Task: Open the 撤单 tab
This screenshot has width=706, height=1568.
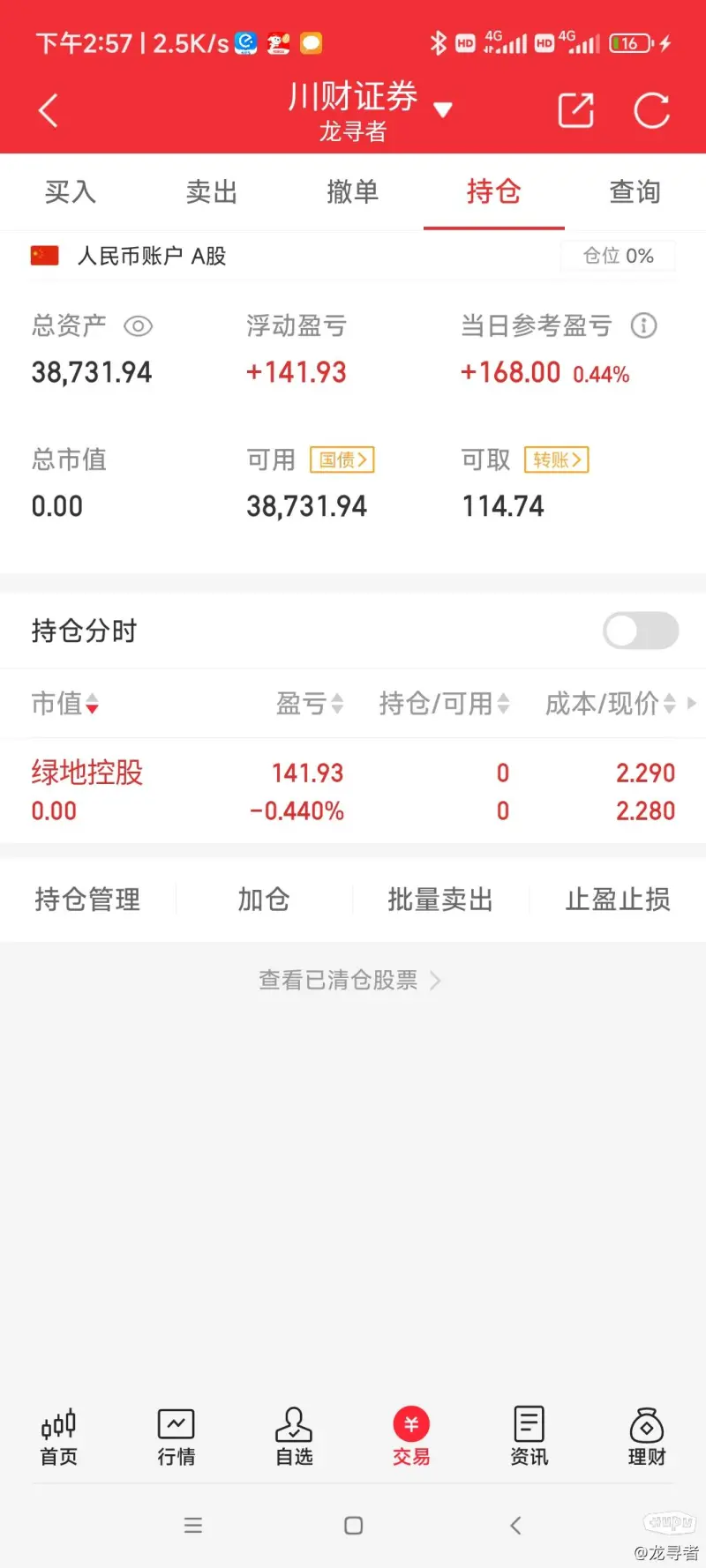Action: click(353, 191)
